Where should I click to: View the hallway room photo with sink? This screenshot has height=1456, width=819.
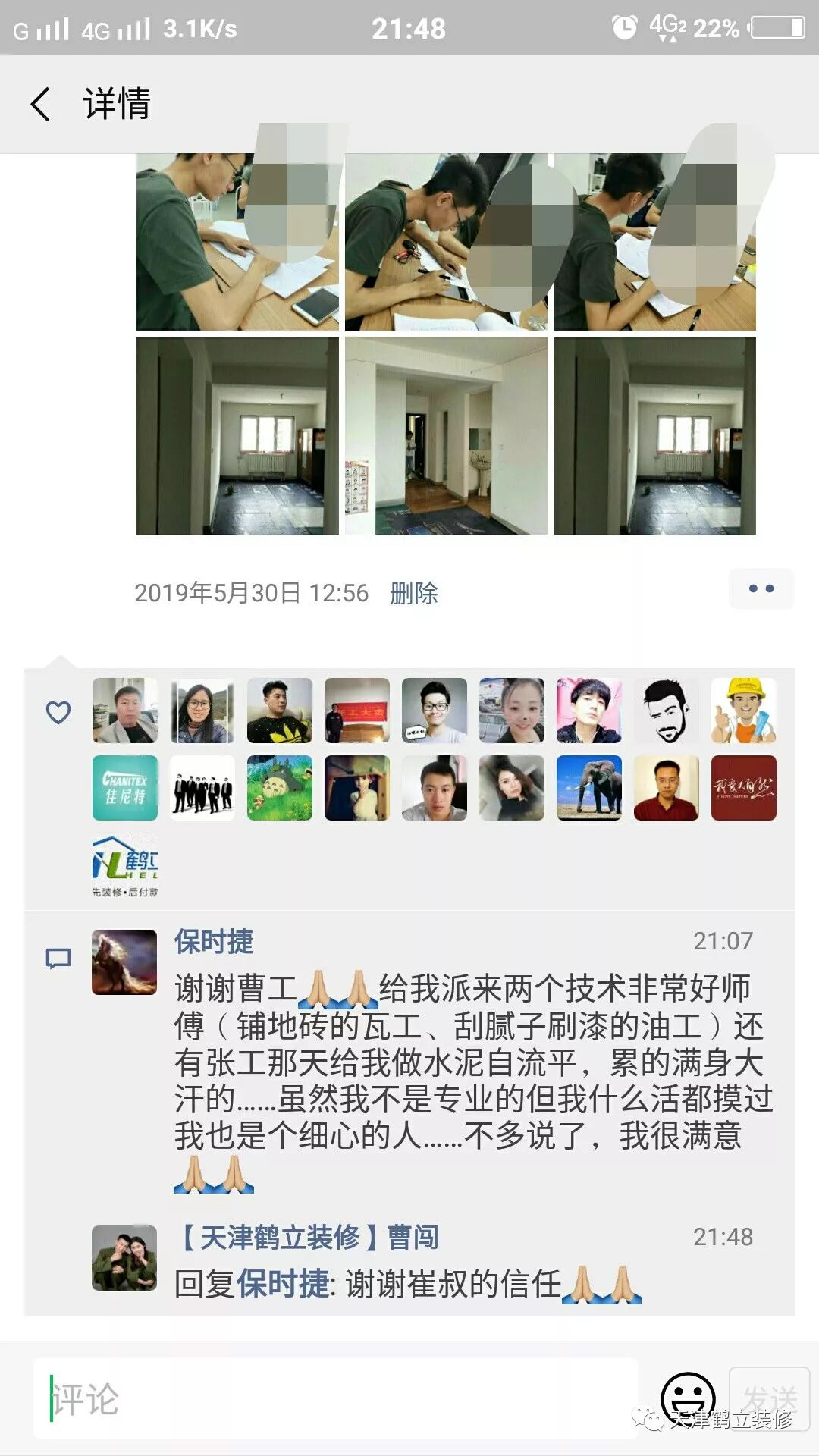coord(446,436)
